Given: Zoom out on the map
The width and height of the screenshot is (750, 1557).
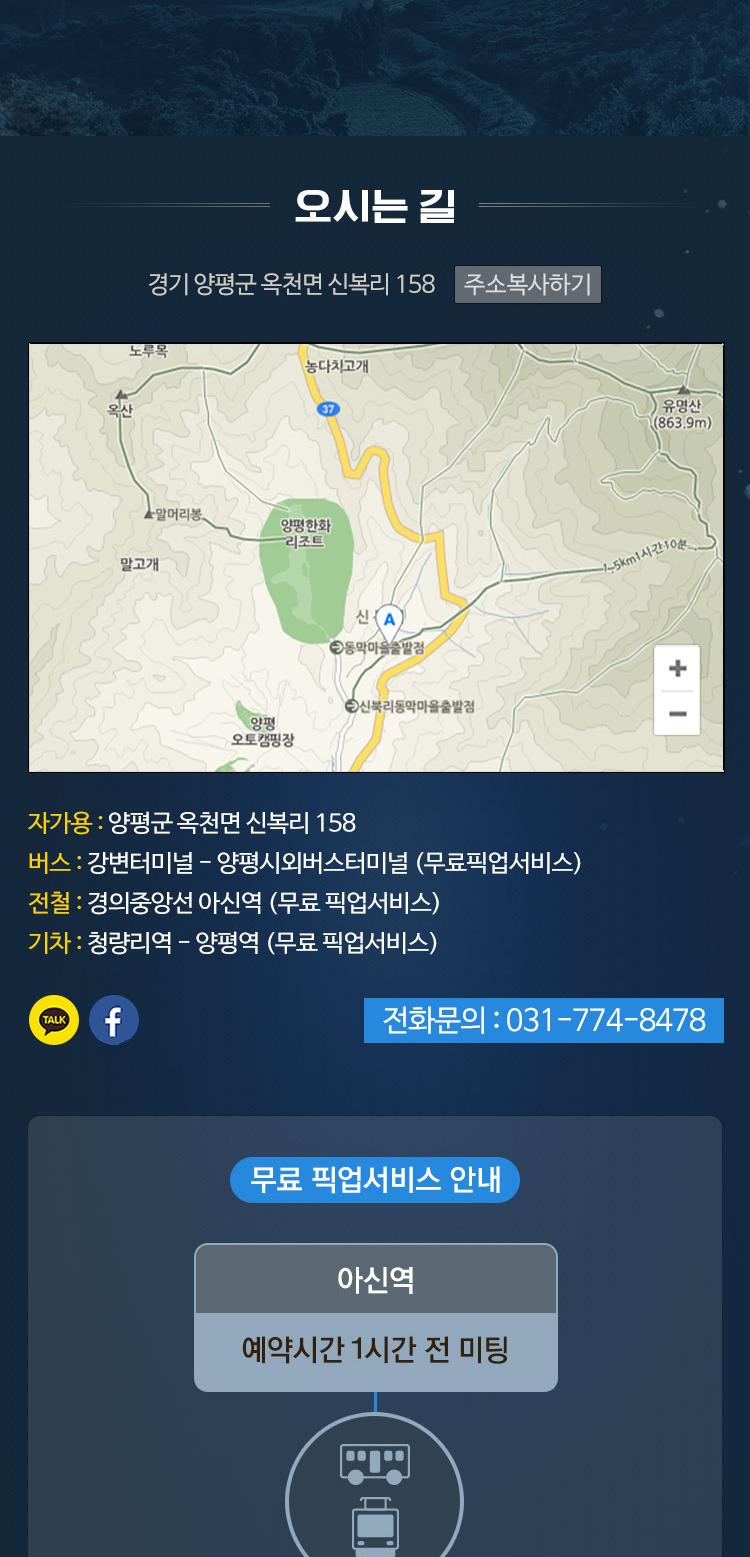Looking at the screenshot, I should 677,714.
